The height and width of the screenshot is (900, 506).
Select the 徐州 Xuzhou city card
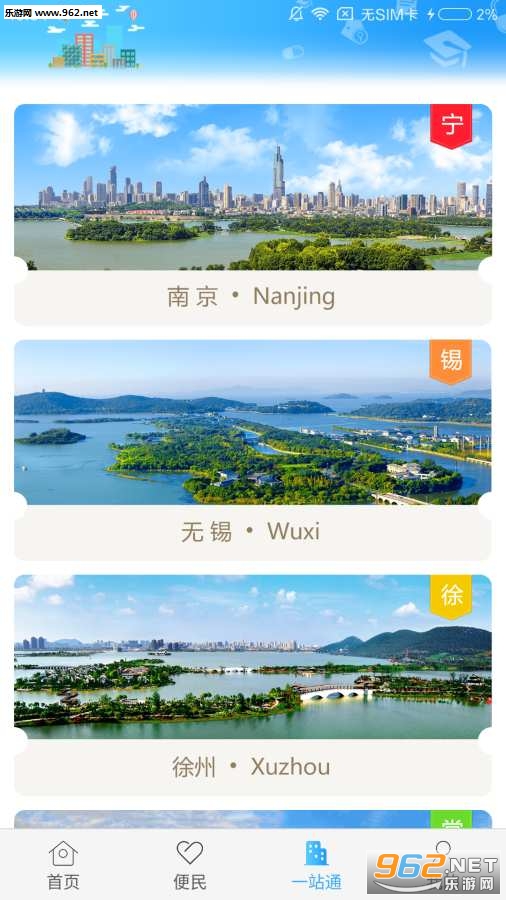point(252,685)
